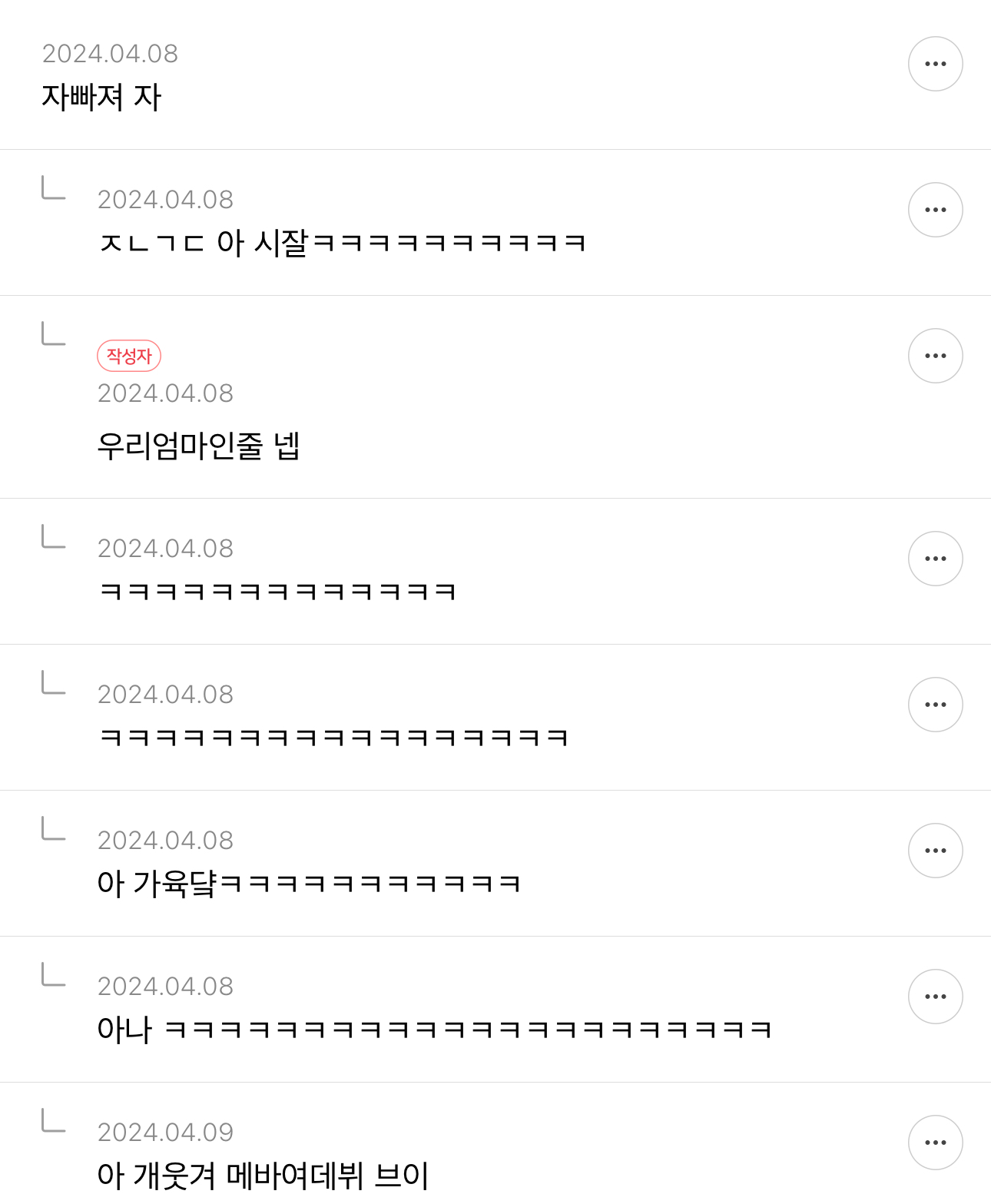Open more options for '아나 ㅋㅋㅋ' reply
Image resolution: width=991 pixels, height=1204 pixels.
[x=935, y=997]
